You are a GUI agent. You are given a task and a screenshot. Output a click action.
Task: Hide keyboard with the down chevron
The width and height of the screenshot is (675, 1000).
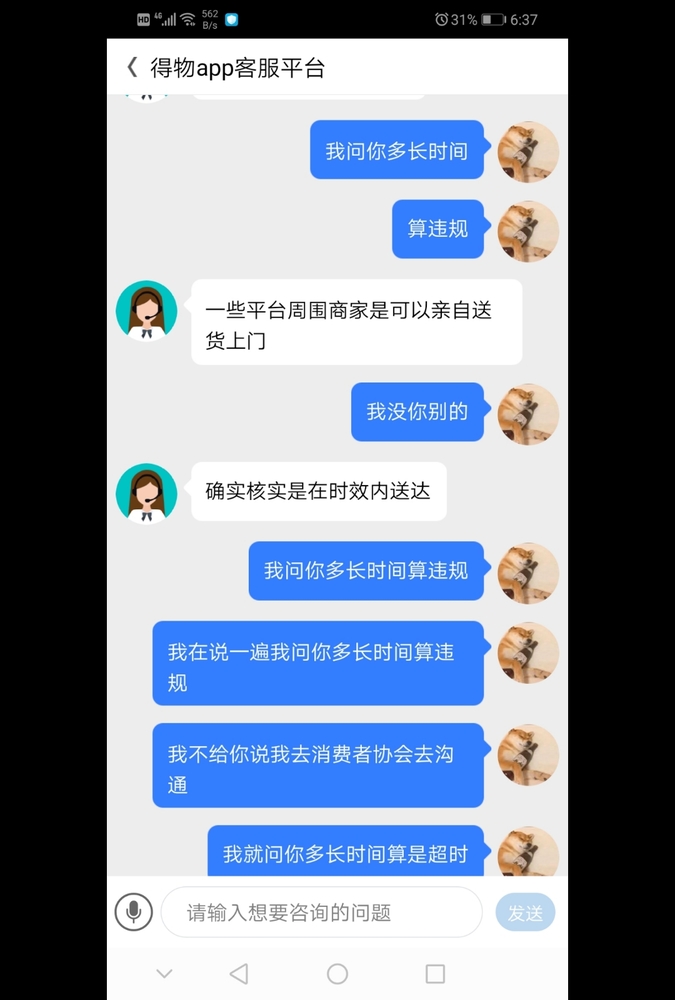(x=165, y=973)
